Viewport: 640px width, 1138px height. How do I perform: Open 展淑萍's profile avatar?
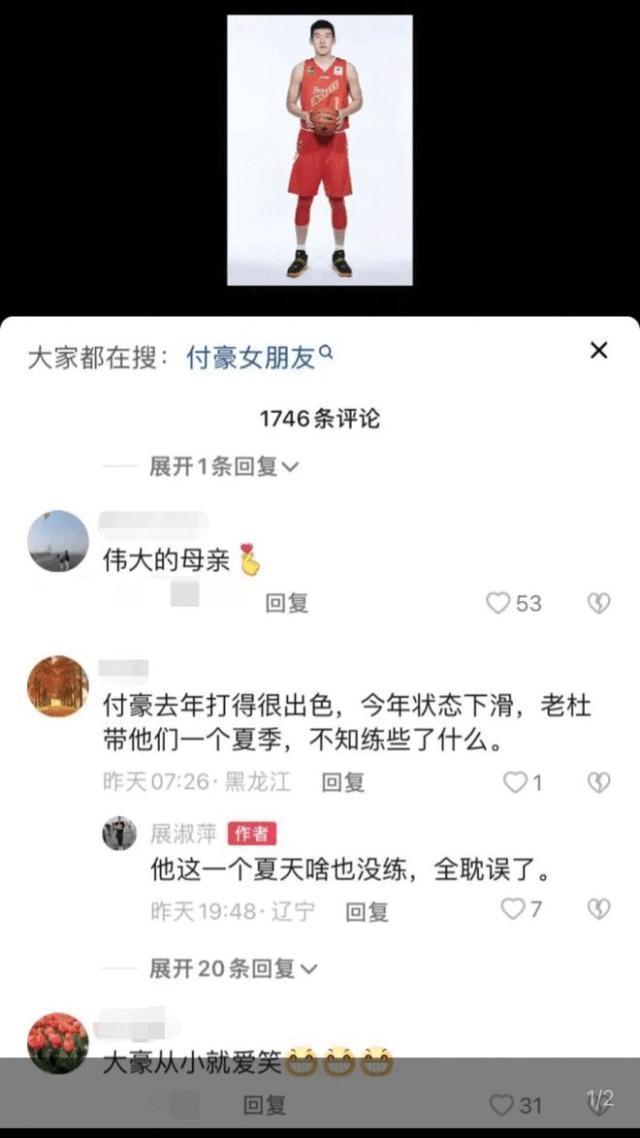pyautogui.click(x=120, y=833)
